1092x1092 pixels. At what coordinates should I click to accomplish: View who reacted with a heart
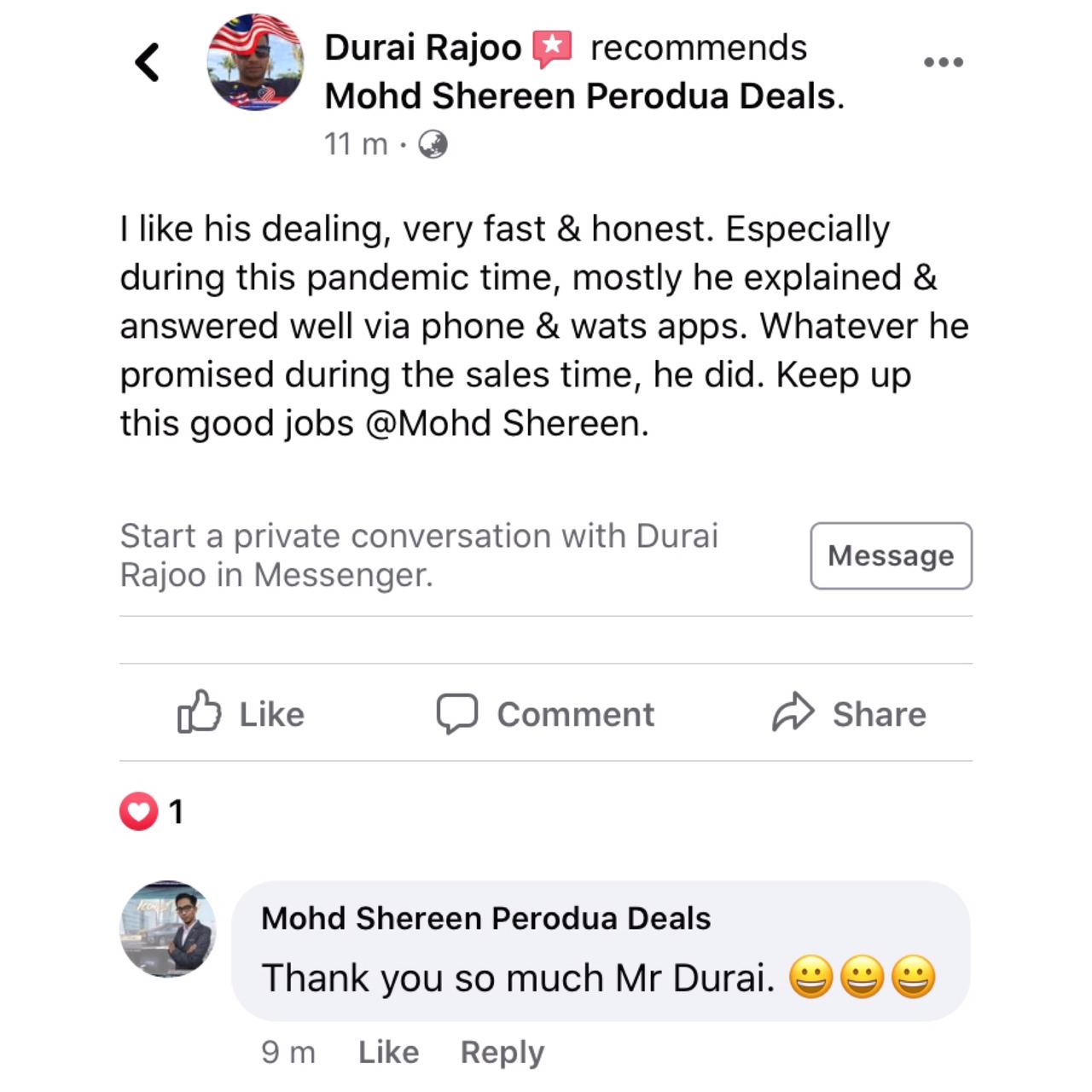tap(151, 811)
